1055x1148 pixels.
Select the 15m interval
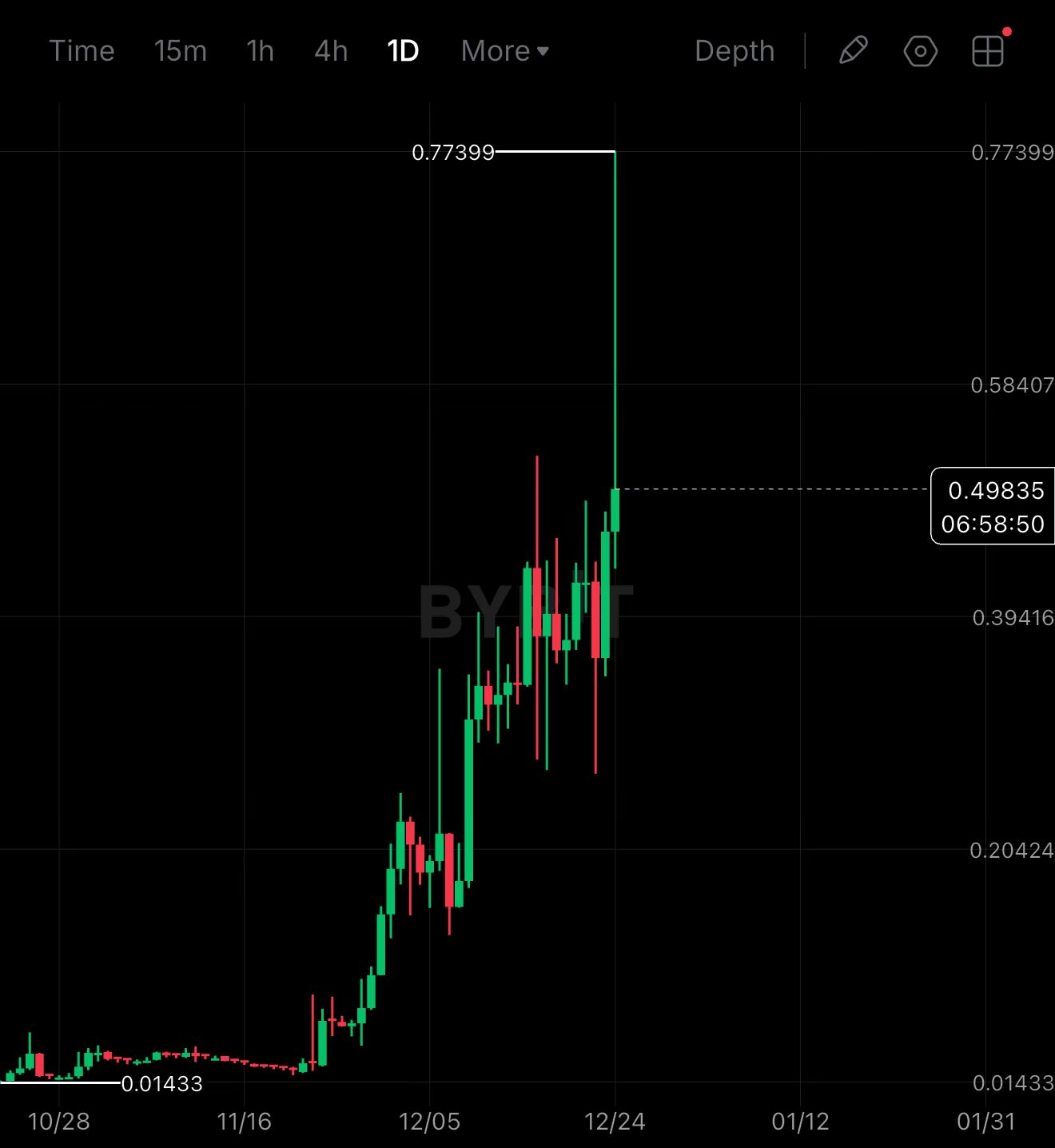181,51
